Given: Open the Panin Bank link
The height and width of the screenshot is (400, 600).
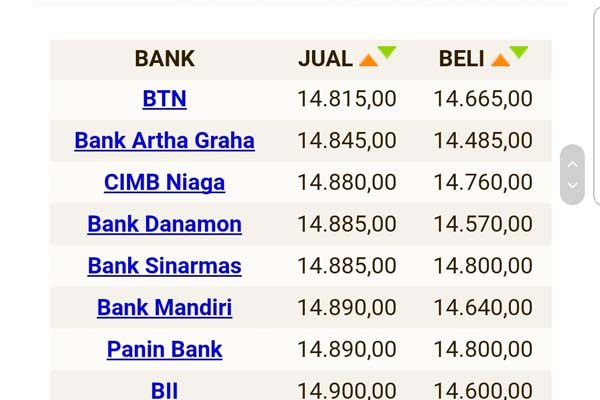Looking at the screenshot, I should pyautogui.click(x=164, y=350).
